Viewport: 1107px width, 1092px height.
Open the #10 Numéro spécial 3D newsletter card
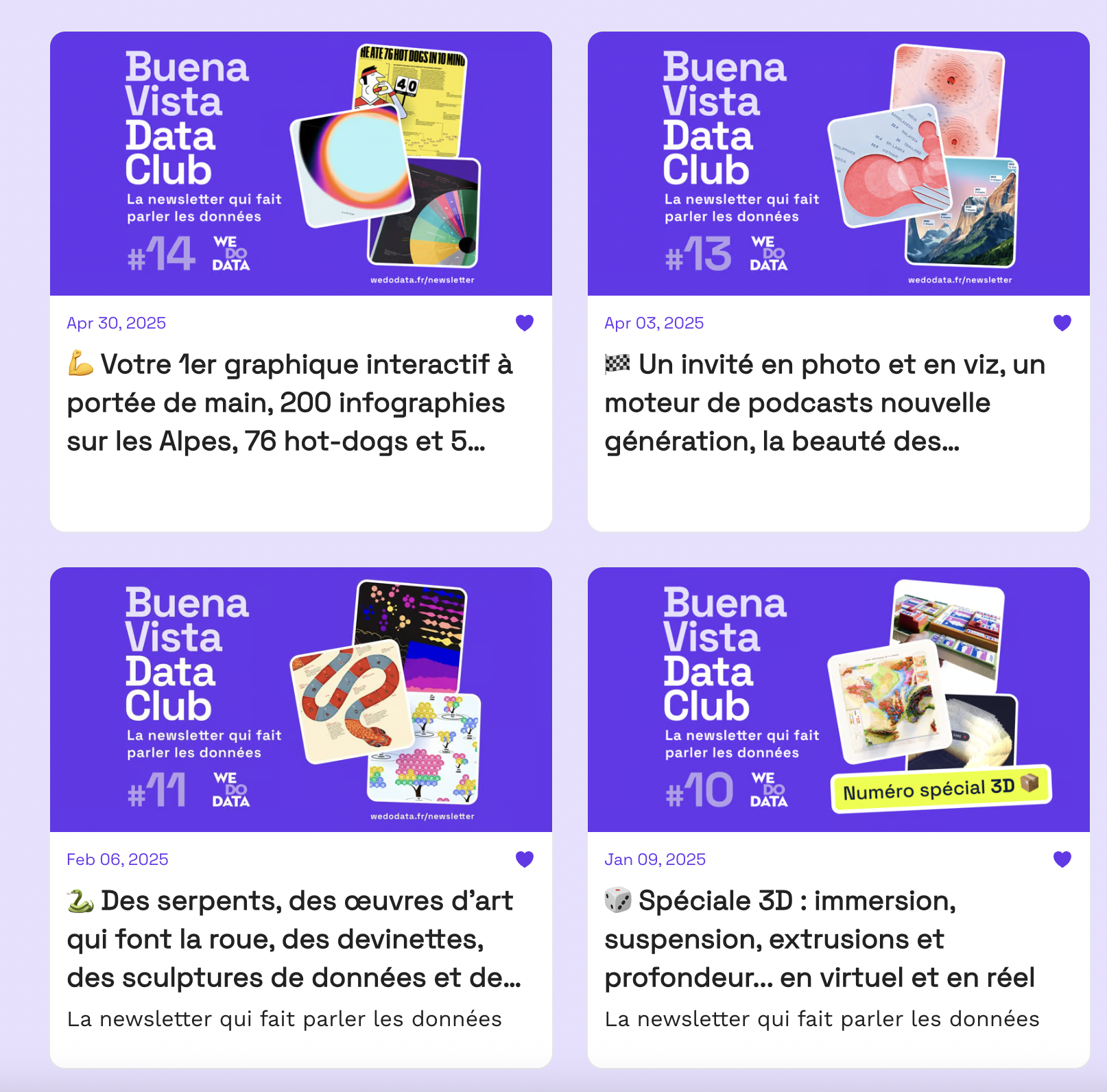coord(838,700)
